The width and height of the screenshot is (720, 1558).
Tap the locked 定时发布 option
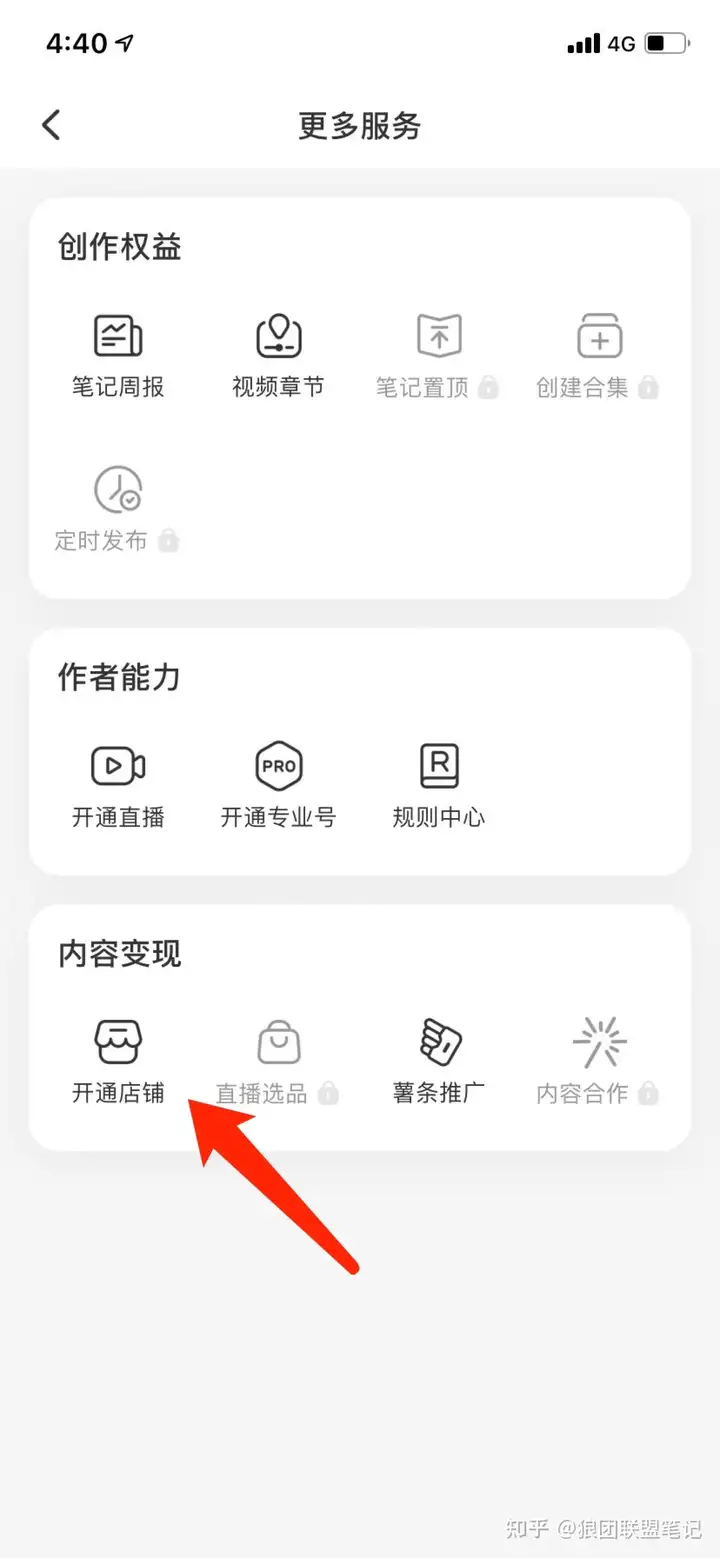pos(117,508)
